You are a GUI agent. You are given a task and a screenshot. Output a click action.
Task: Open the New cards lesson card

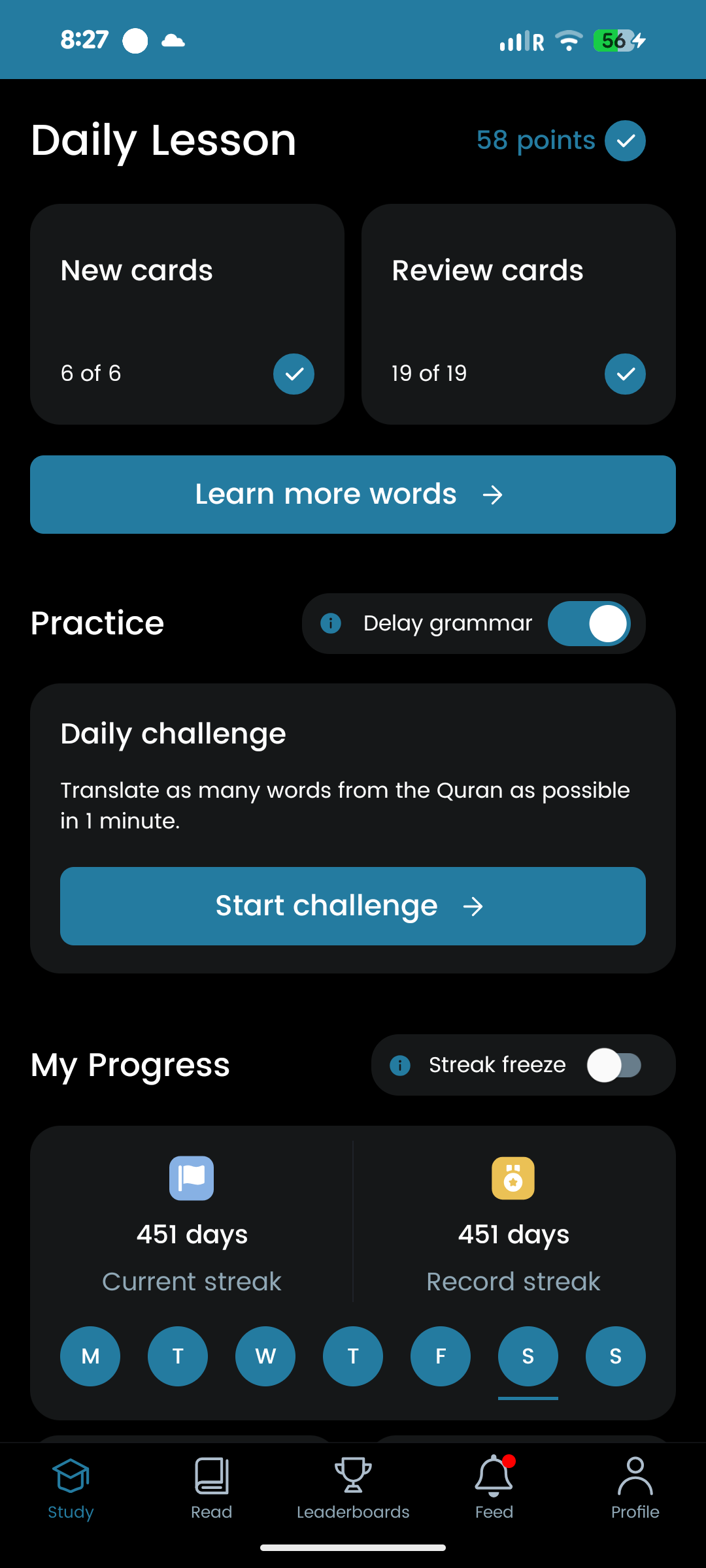187,314
